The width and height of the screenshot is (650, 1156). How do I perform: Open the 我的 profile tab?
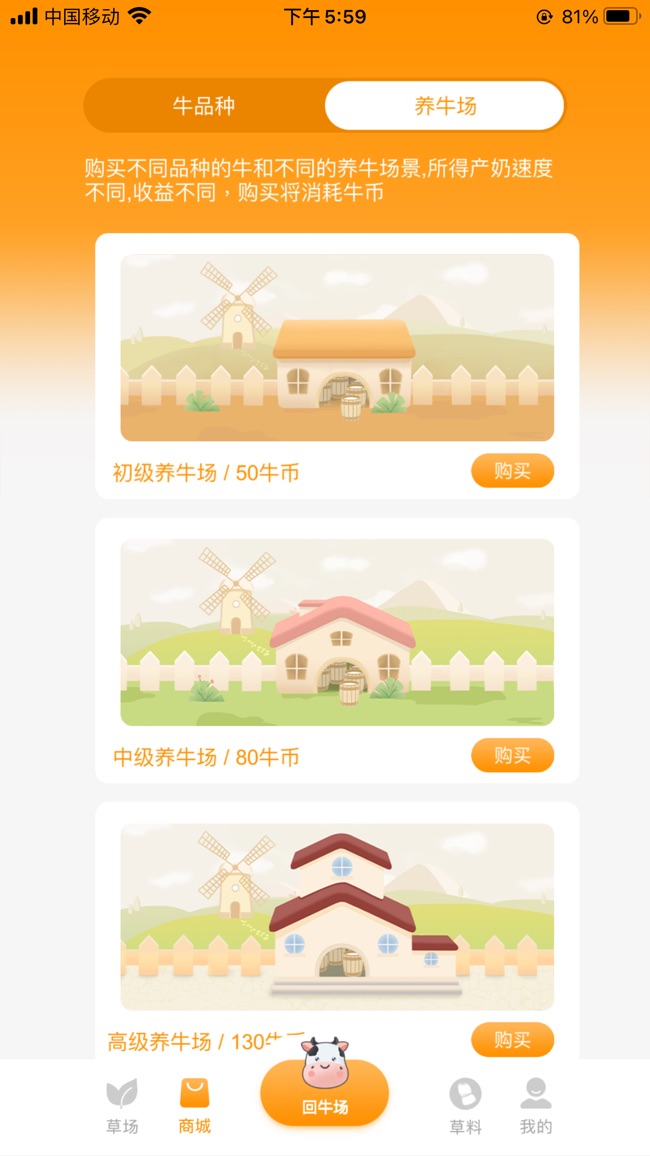point(536,1106)
